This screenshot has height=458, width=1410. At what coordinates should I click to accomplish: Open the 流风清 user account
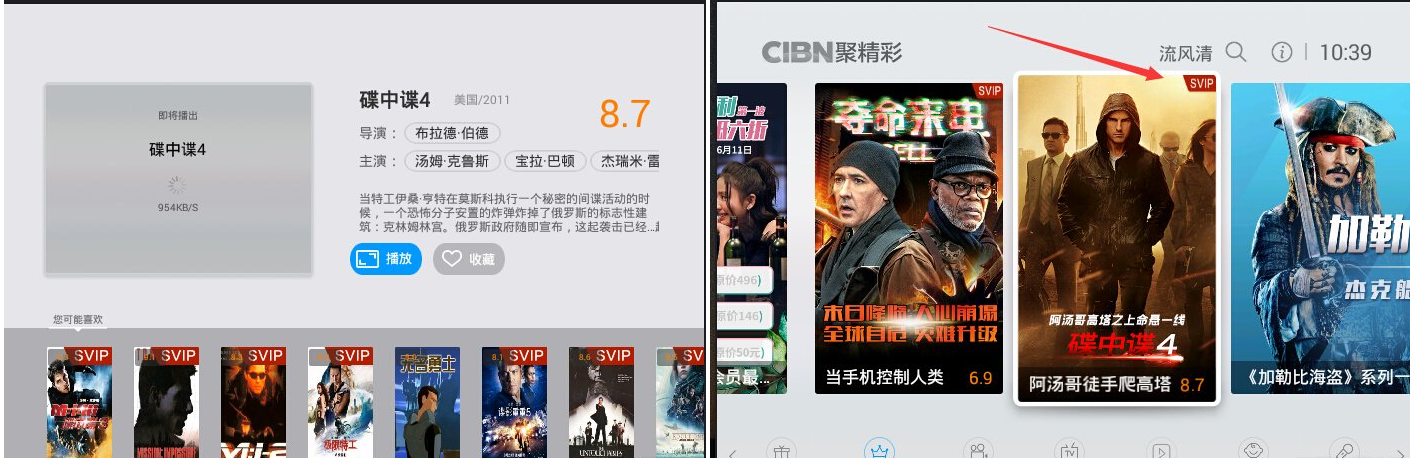(1185, 53)
